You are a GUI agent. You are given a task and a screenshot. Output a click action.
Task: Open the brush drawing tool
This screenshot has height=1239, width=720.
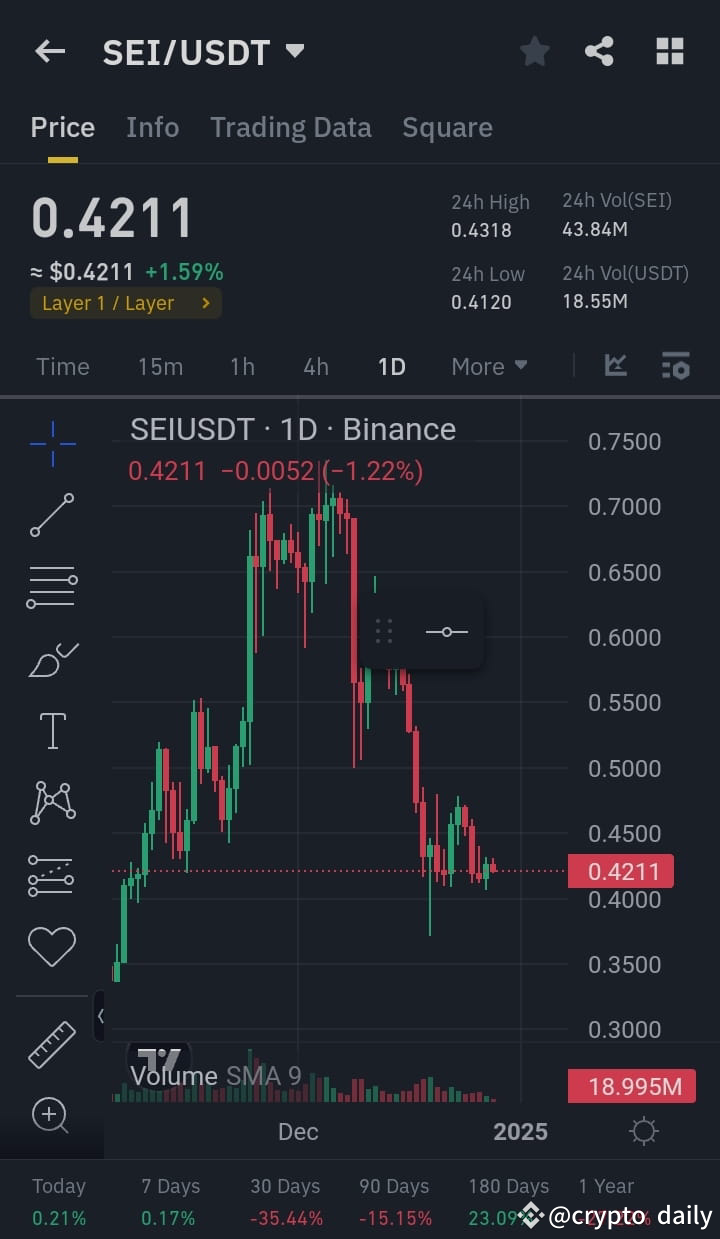[x=51, y=659]
